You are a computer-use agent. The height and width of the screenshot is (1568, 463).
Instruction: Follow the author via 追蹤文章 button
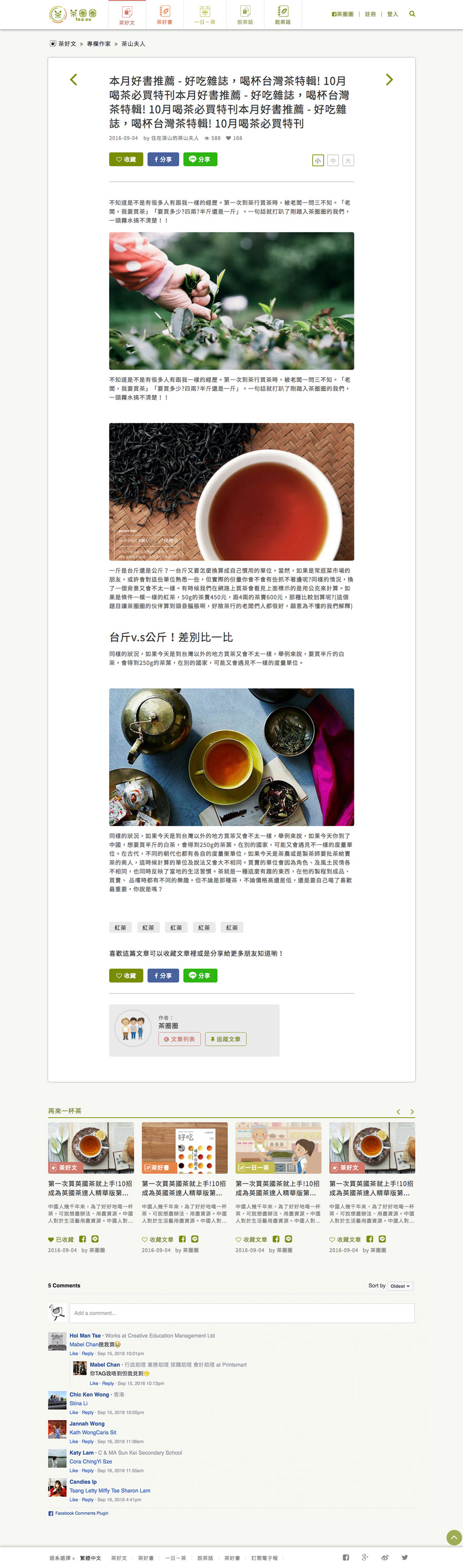tap(225, 1039)
